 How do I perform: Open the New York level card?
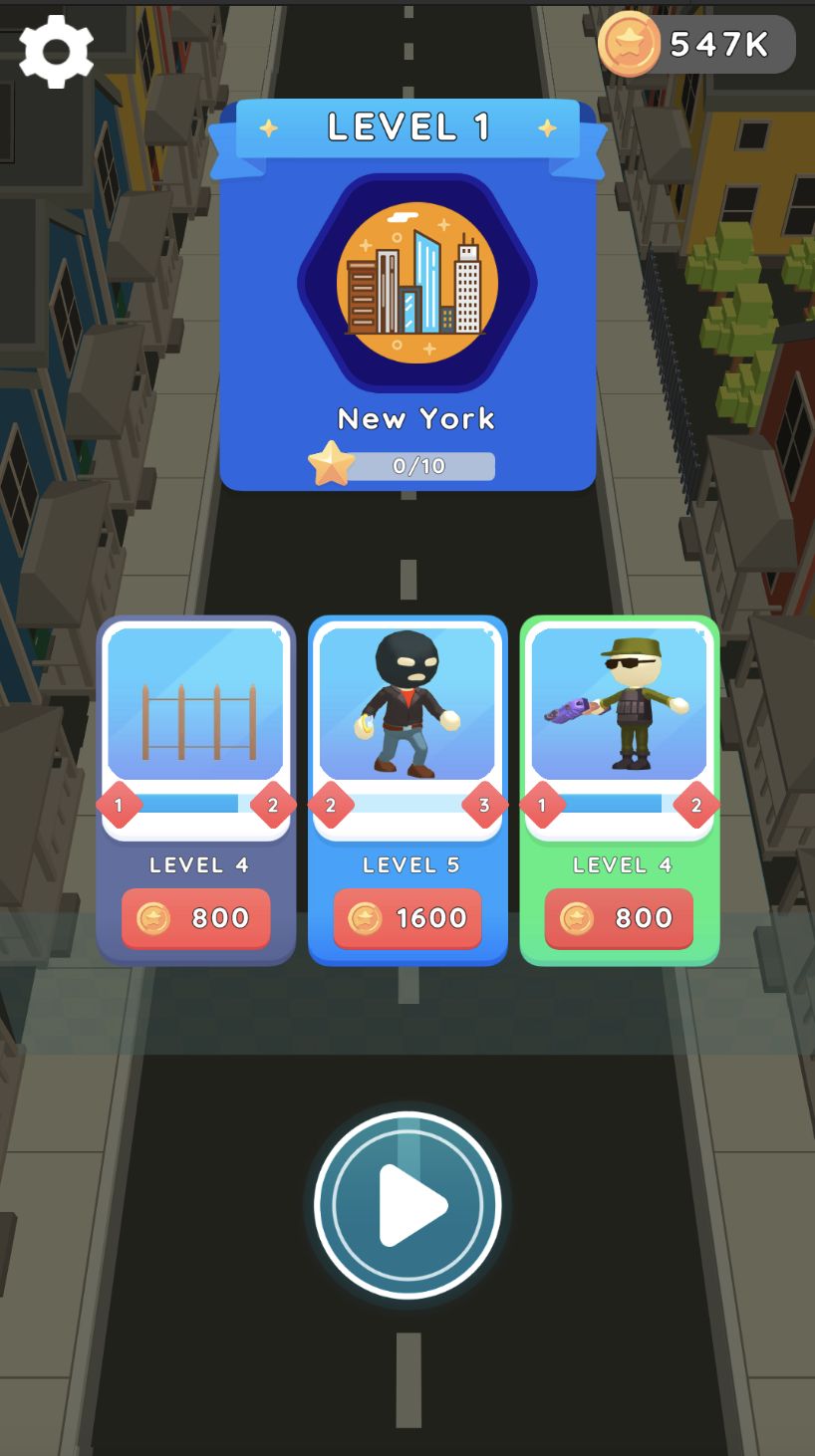pos(407,296)
